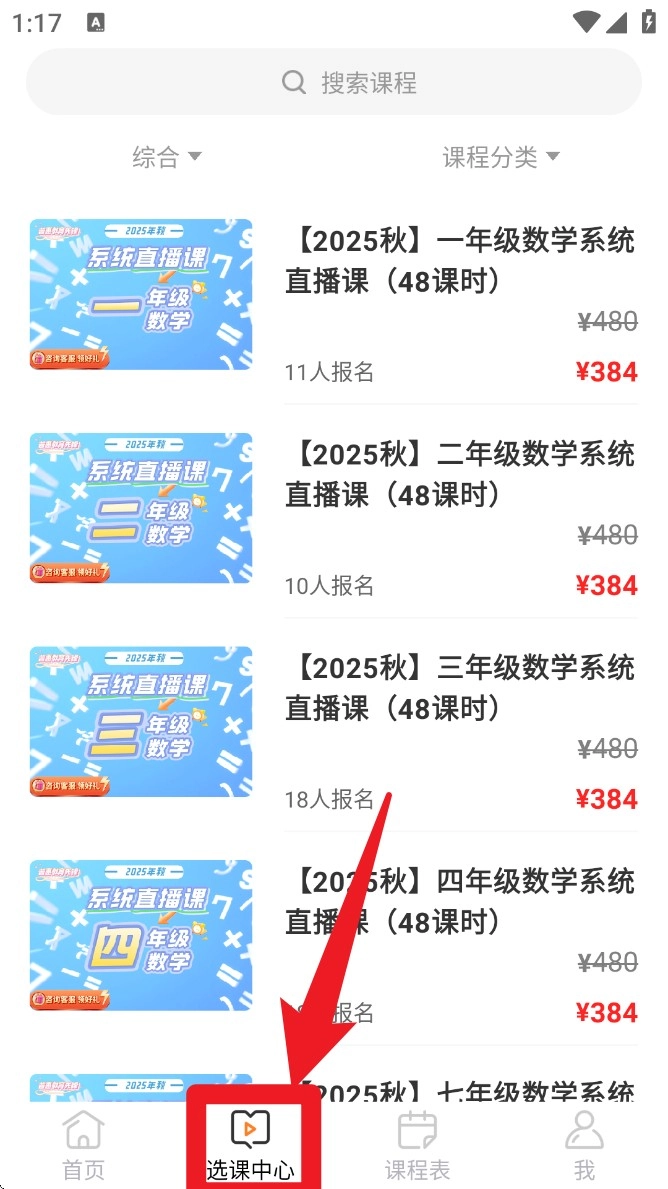The height and width of the screenshot is (1189, 668).
Task: Open the 一年级数学系统直播课 course
Action: (x=460, y=261)
